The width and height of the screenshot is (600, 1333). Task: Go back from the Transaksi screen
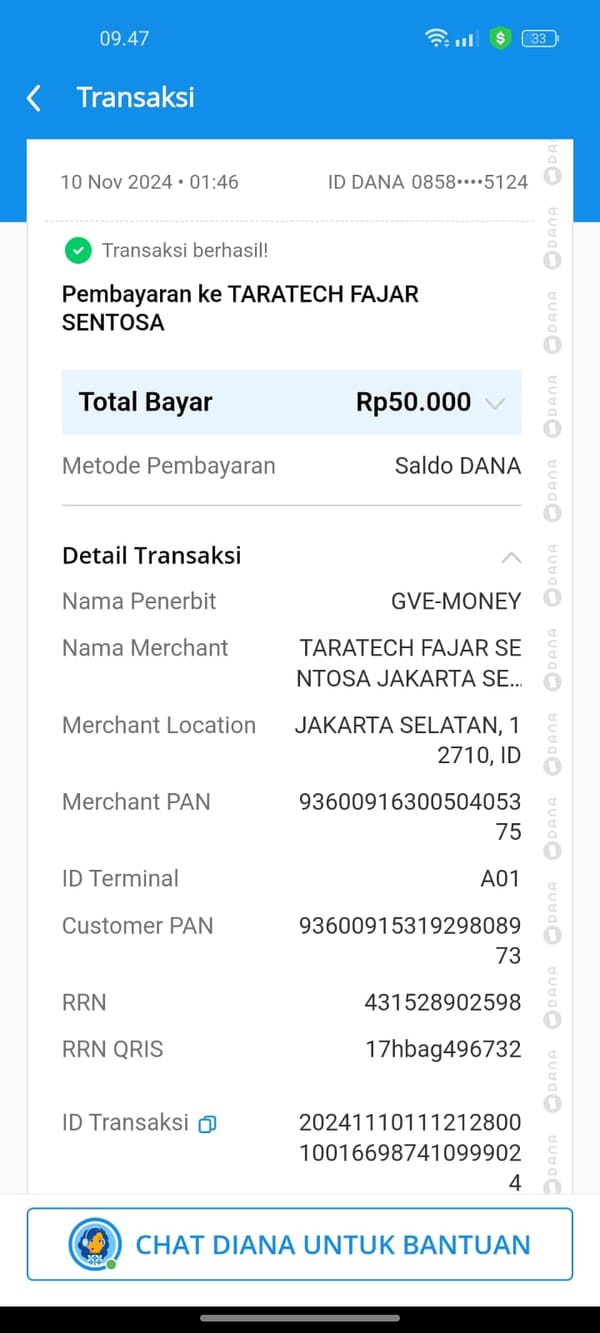[34, 98]
